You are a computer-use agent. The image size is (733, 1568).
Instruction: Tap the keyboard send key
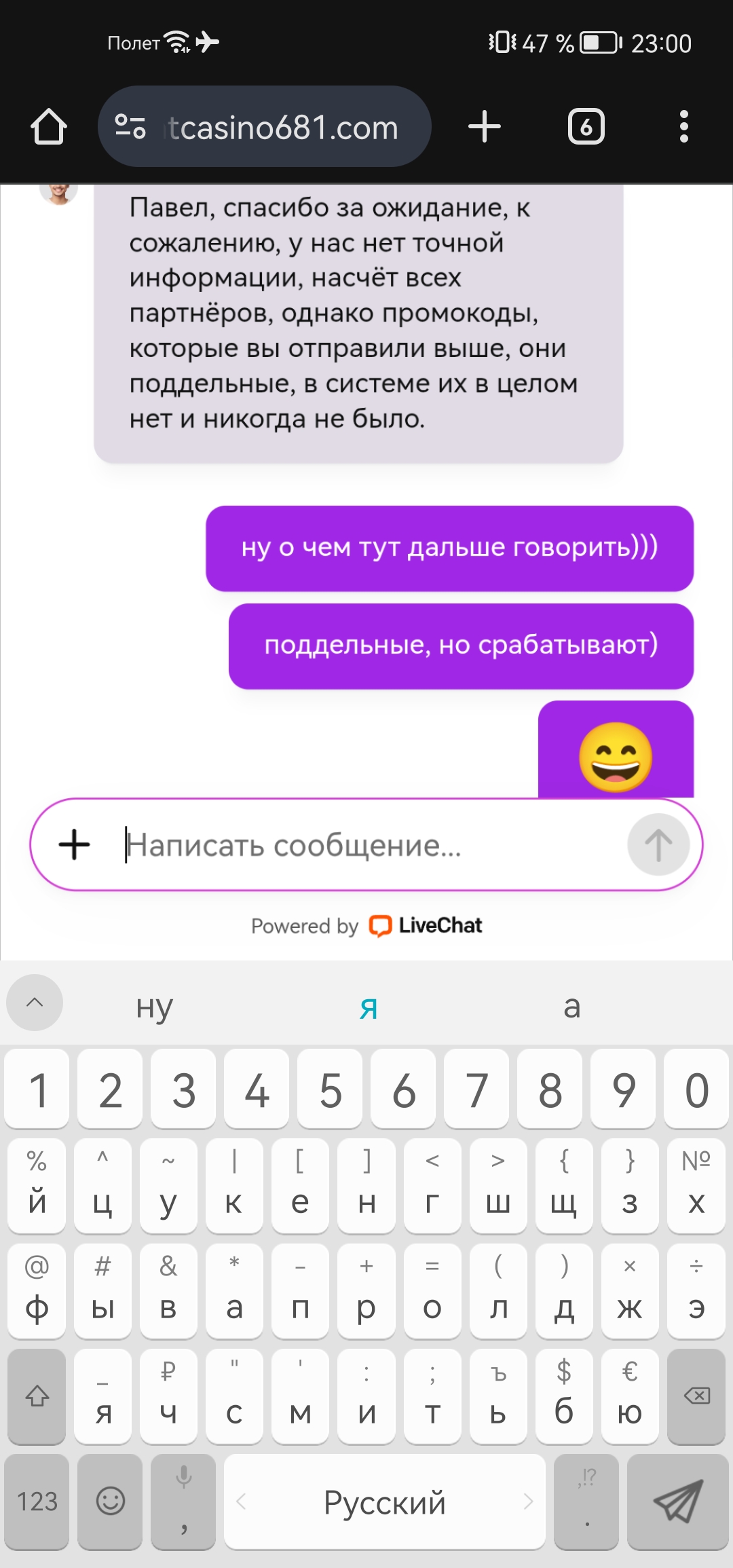click(677, 1501)
